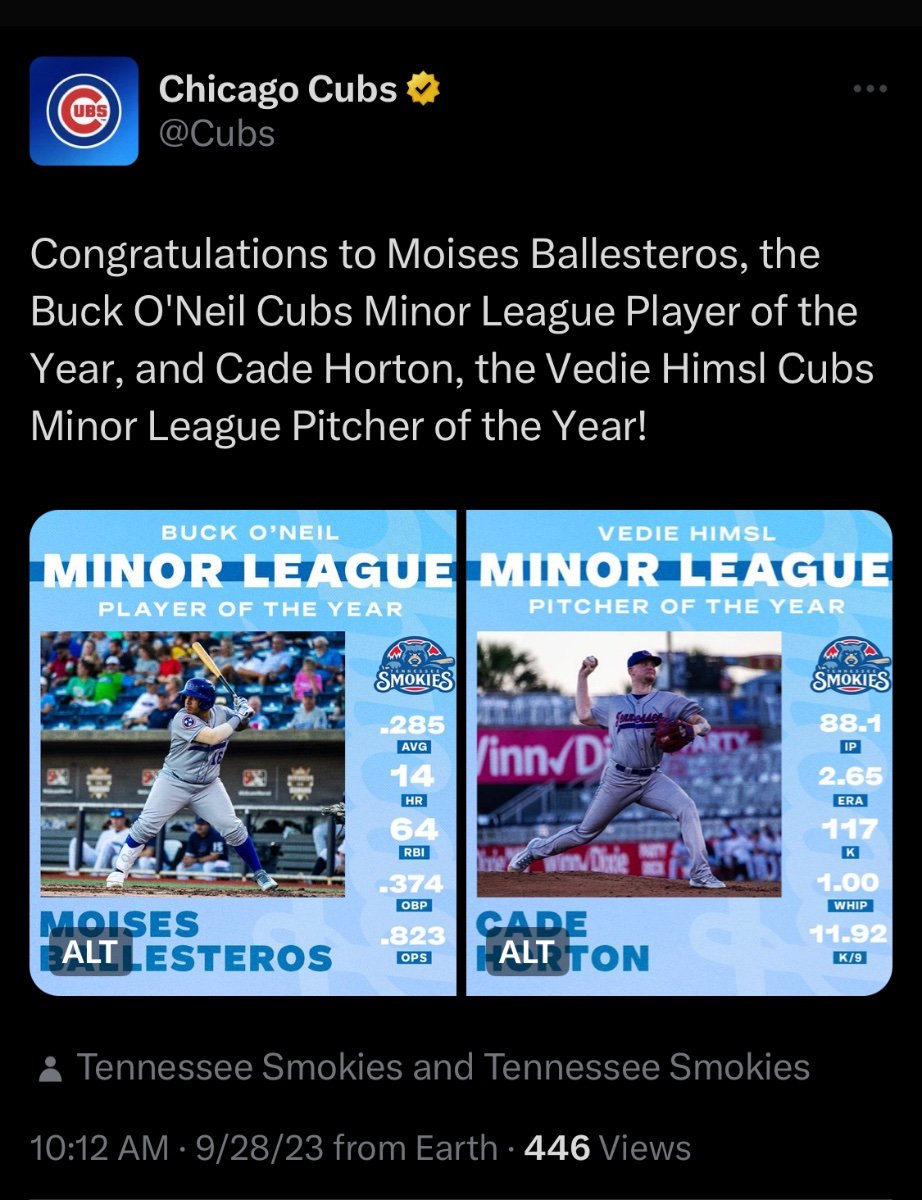Open the Moises Ballesteros award image

(242, 752)
